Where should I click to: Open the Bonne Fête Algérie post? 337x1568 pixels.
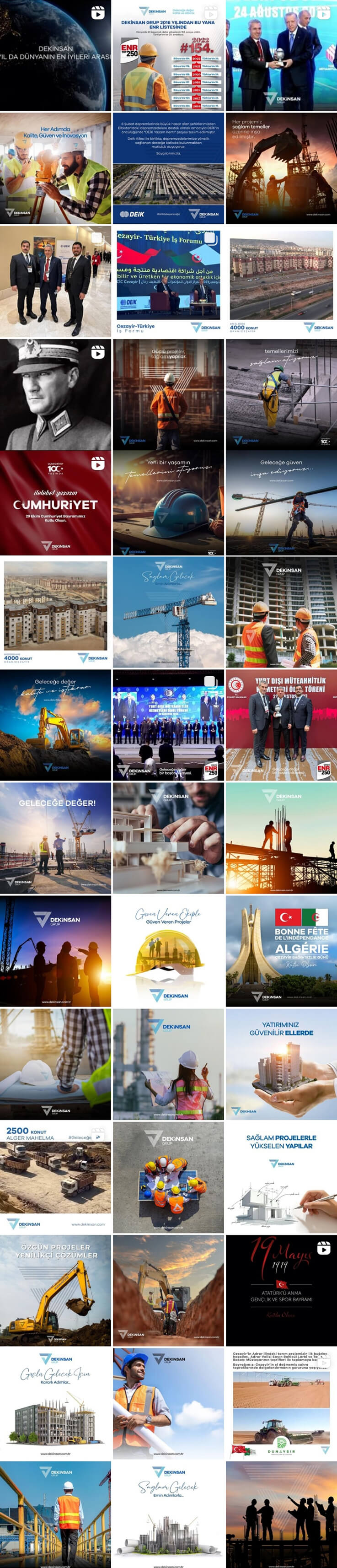click(x=281, y=950)
